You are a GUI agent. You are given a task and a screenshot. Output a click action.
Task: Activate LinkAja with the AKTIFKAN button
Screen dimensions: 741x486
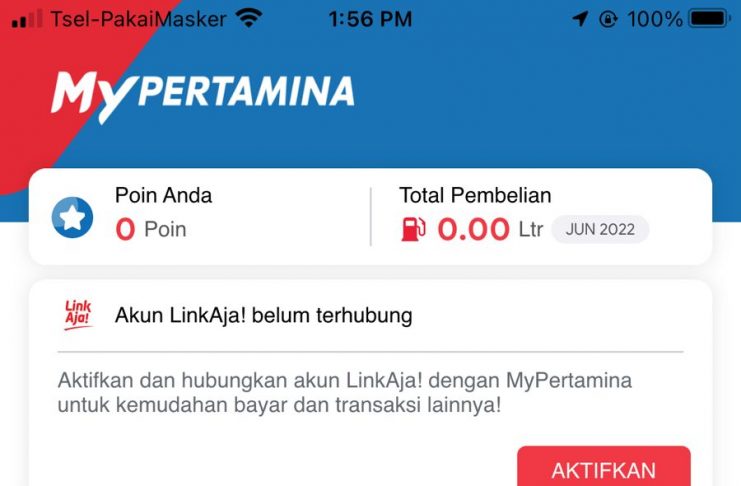pos(603,469)
